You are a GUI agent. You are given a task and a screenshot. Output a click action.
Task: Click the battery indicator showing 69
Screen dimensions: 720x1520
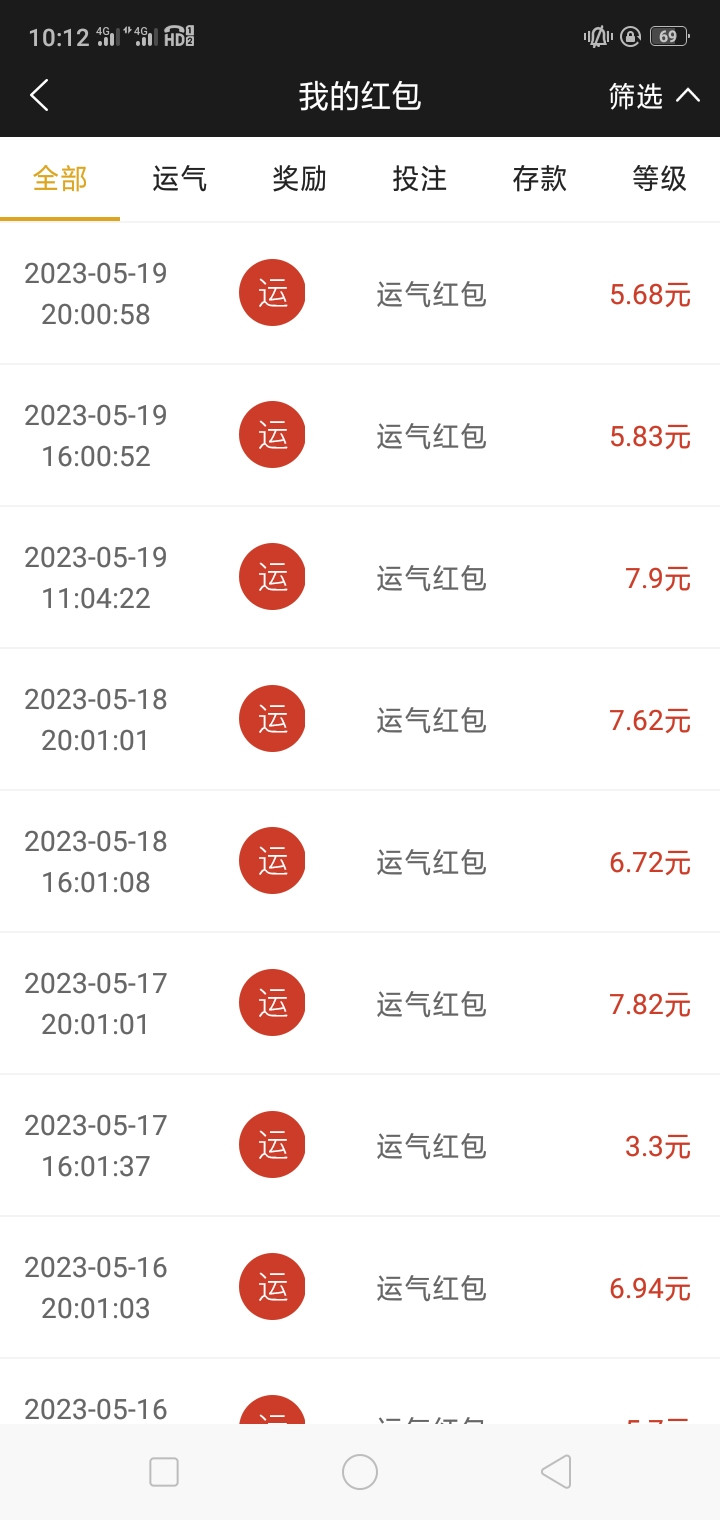pyautogui.click(x=668, y=36)
